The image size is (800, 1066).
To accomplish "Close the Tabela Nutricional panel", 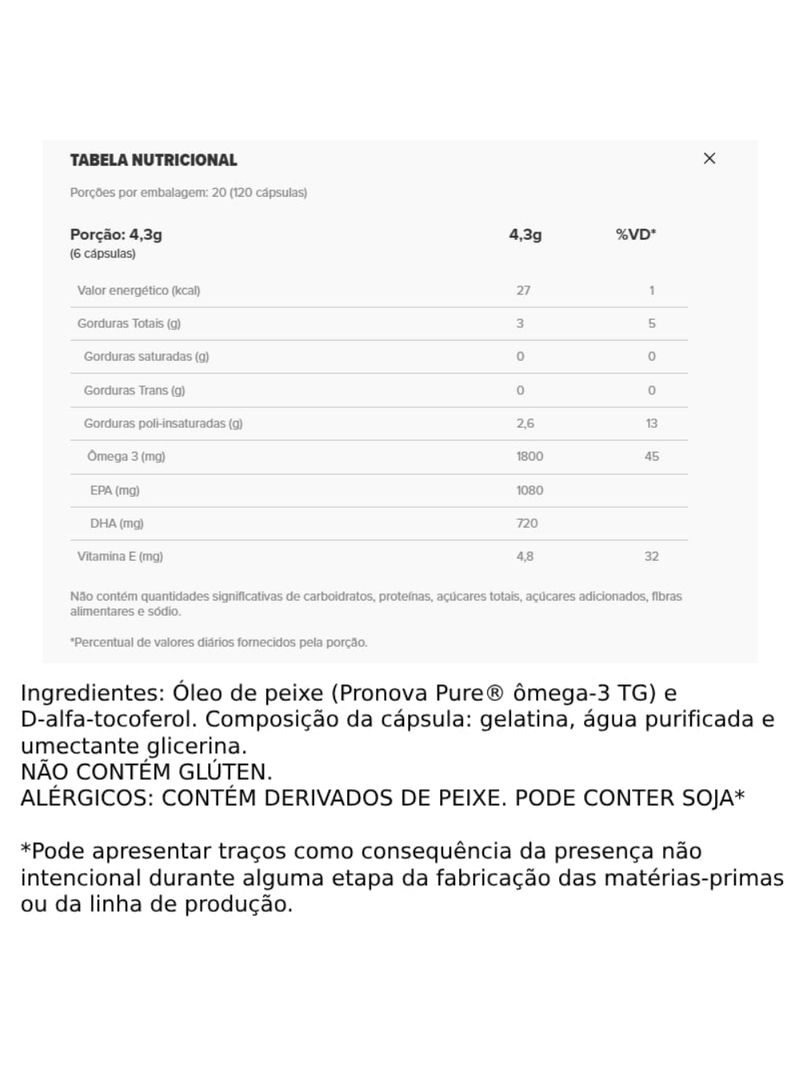I will [709, 158].
